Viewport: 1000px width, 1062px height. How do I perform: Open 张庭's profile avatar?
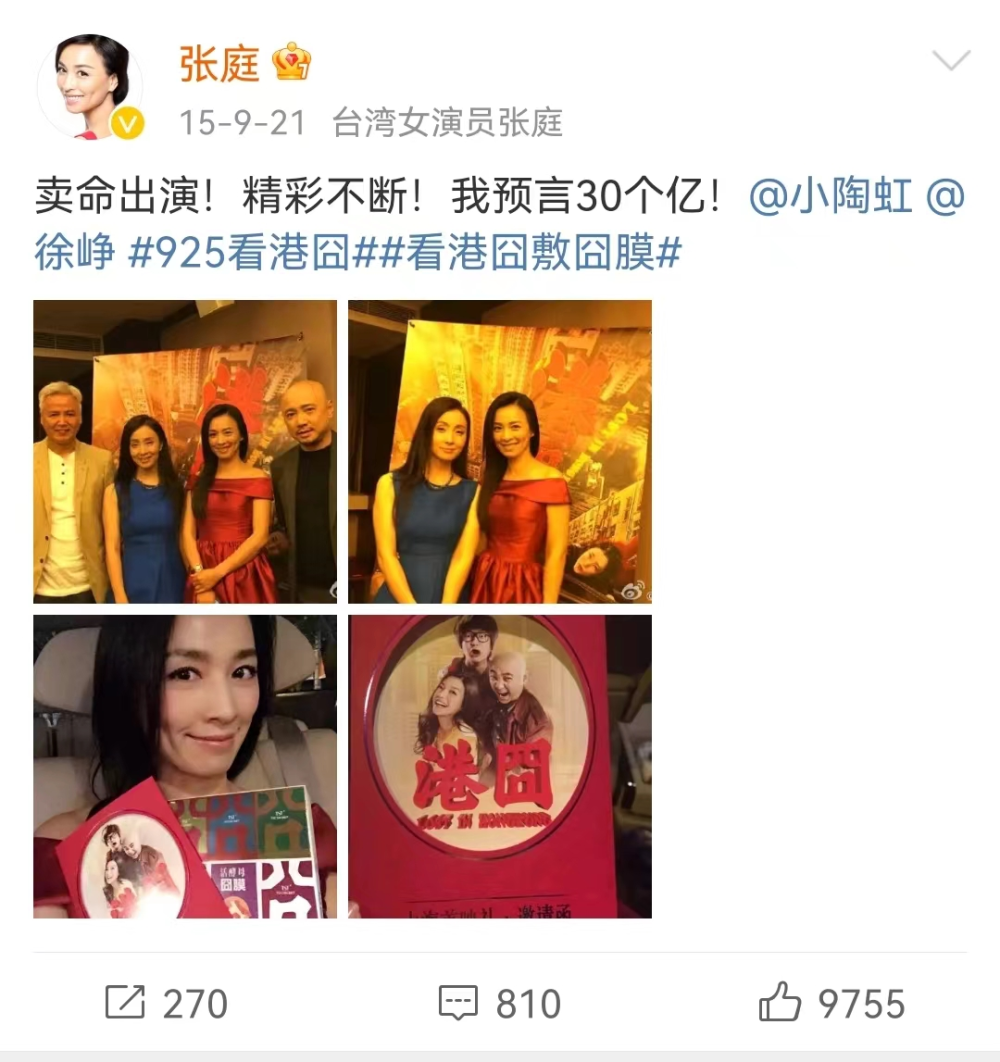click(90, 88)
